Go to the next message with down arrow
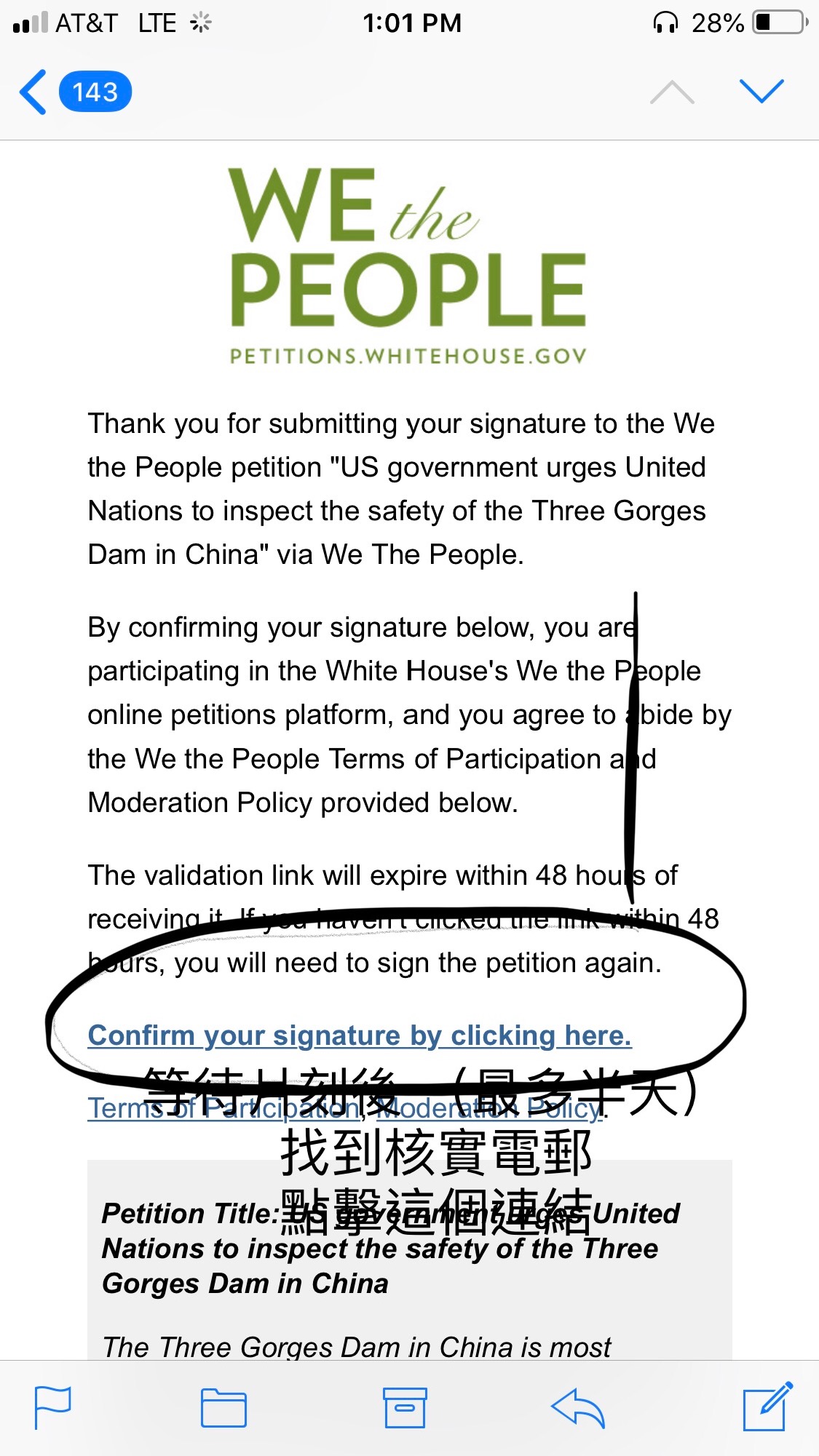Screen dimensions: 819x1456 coord(761,92)
